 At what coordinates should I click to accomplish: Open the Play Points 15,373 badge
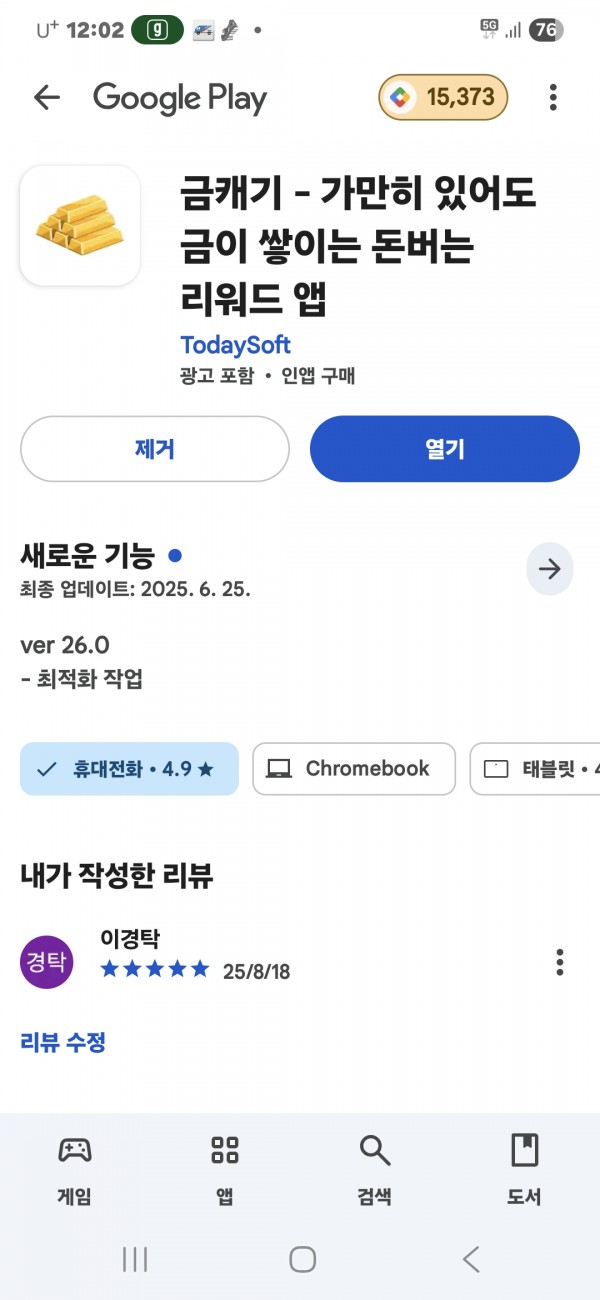(x=443, y=97)
